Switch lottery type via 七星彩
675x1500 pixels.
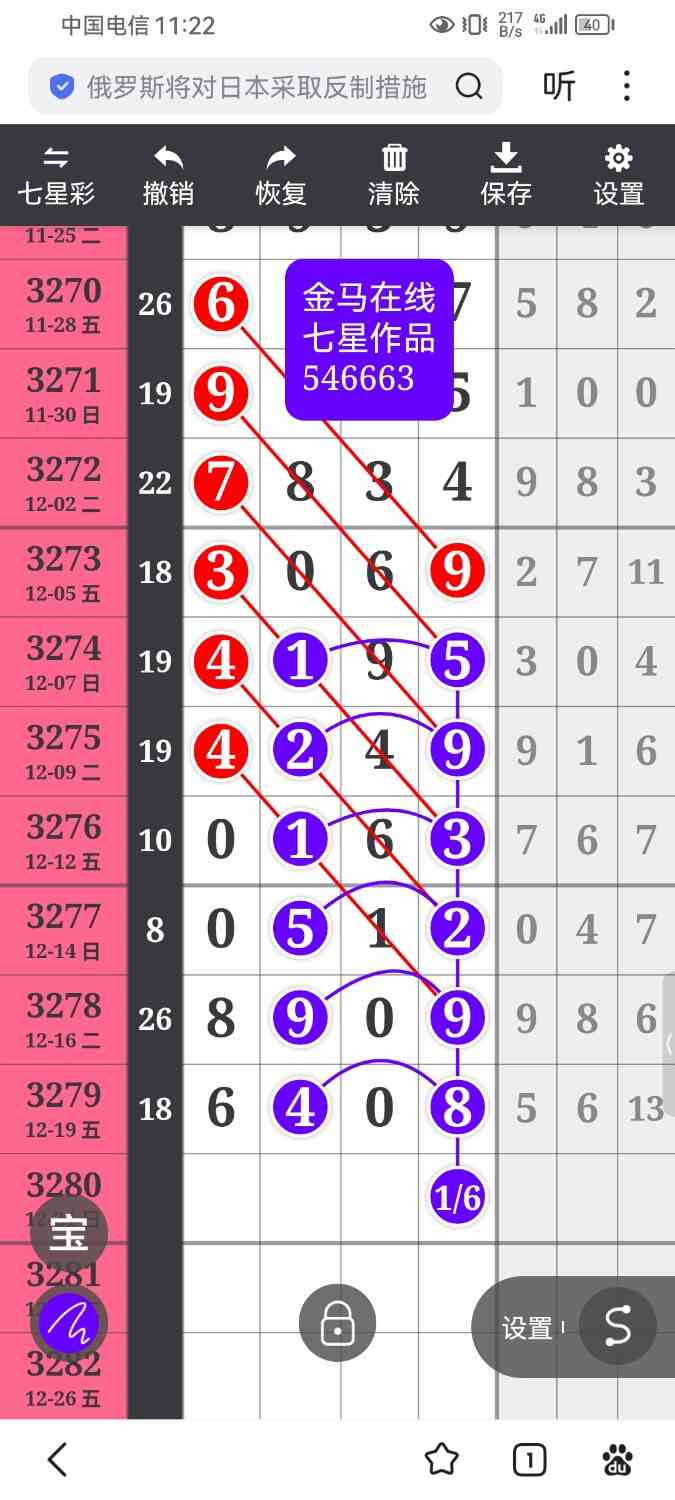(56, 175)
